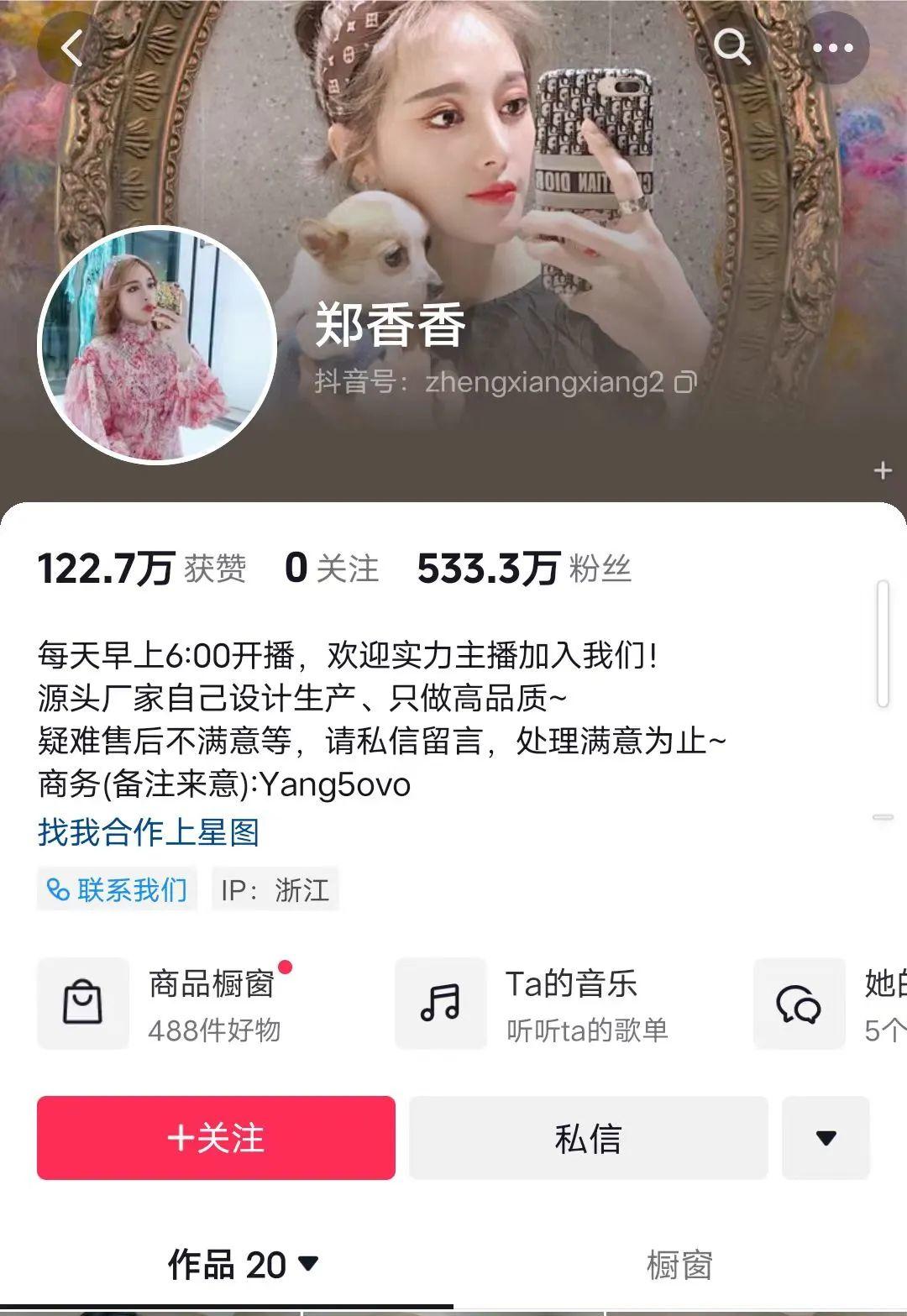Open the 作品 20 sort dropdown

(243, 1265)
